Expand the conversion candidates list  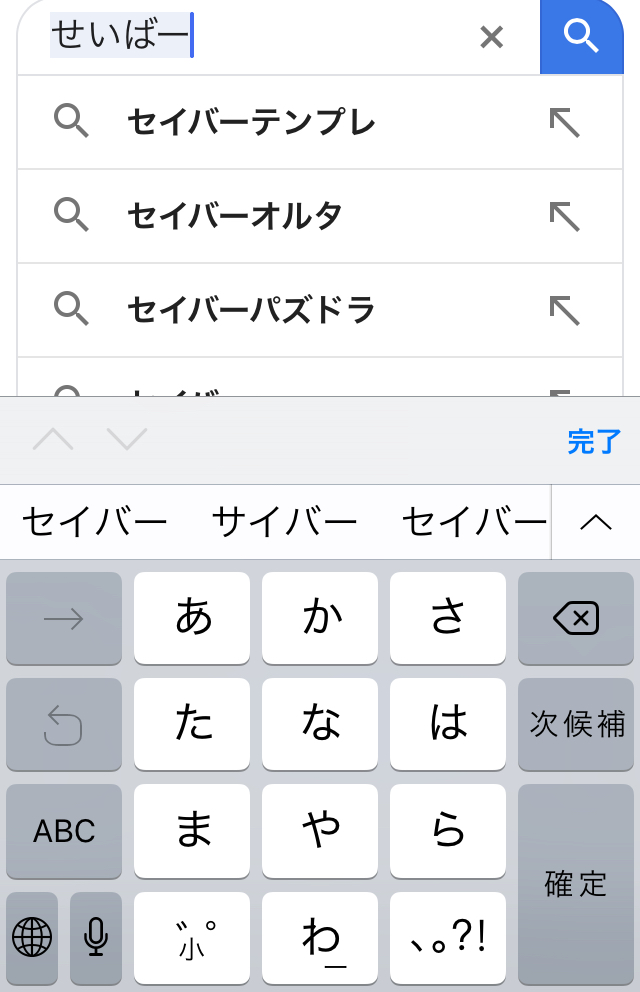[595, 522]
